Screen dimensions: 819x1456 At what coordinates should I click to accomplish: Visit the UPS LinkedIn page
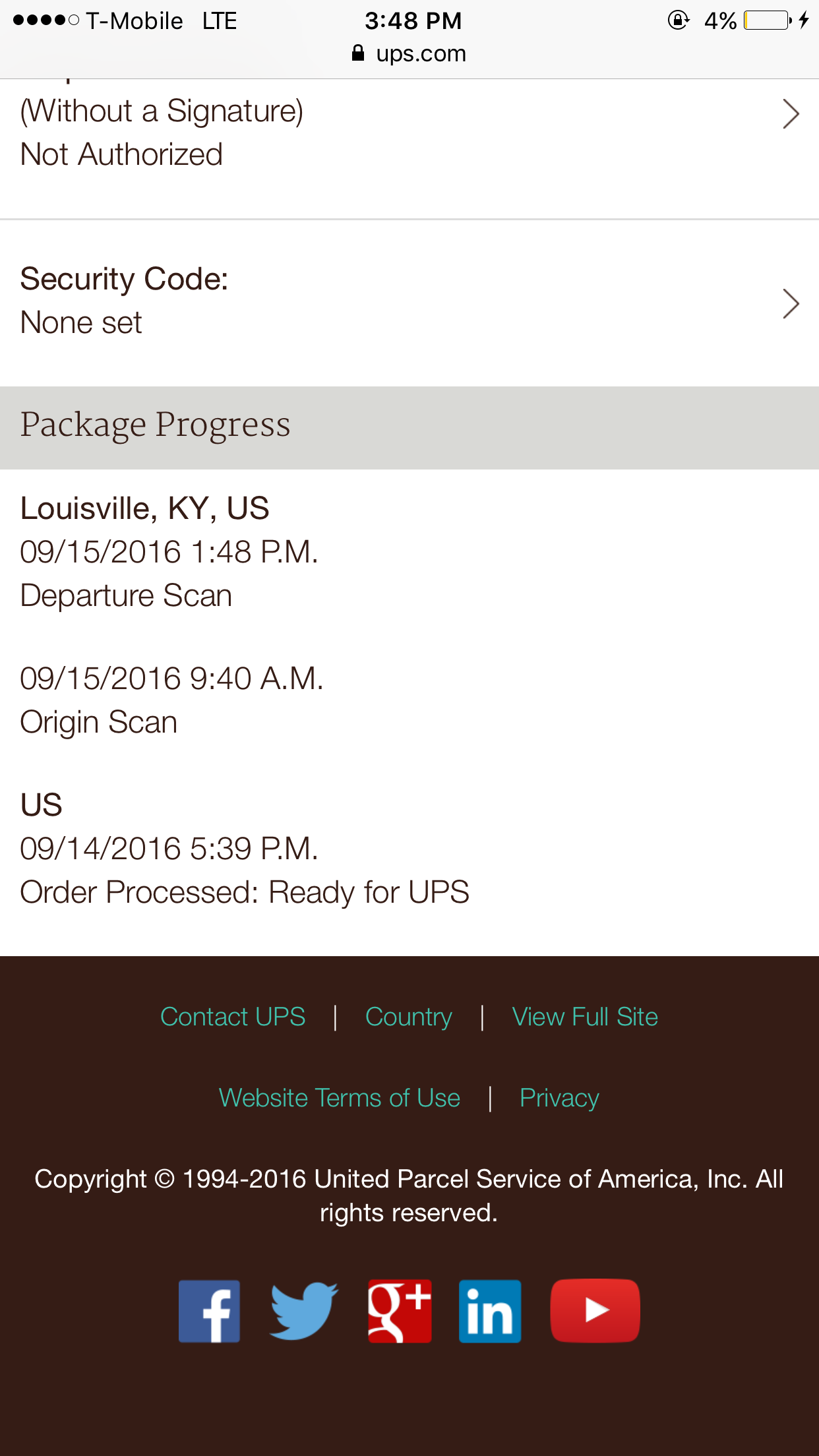coord(490,1311)
